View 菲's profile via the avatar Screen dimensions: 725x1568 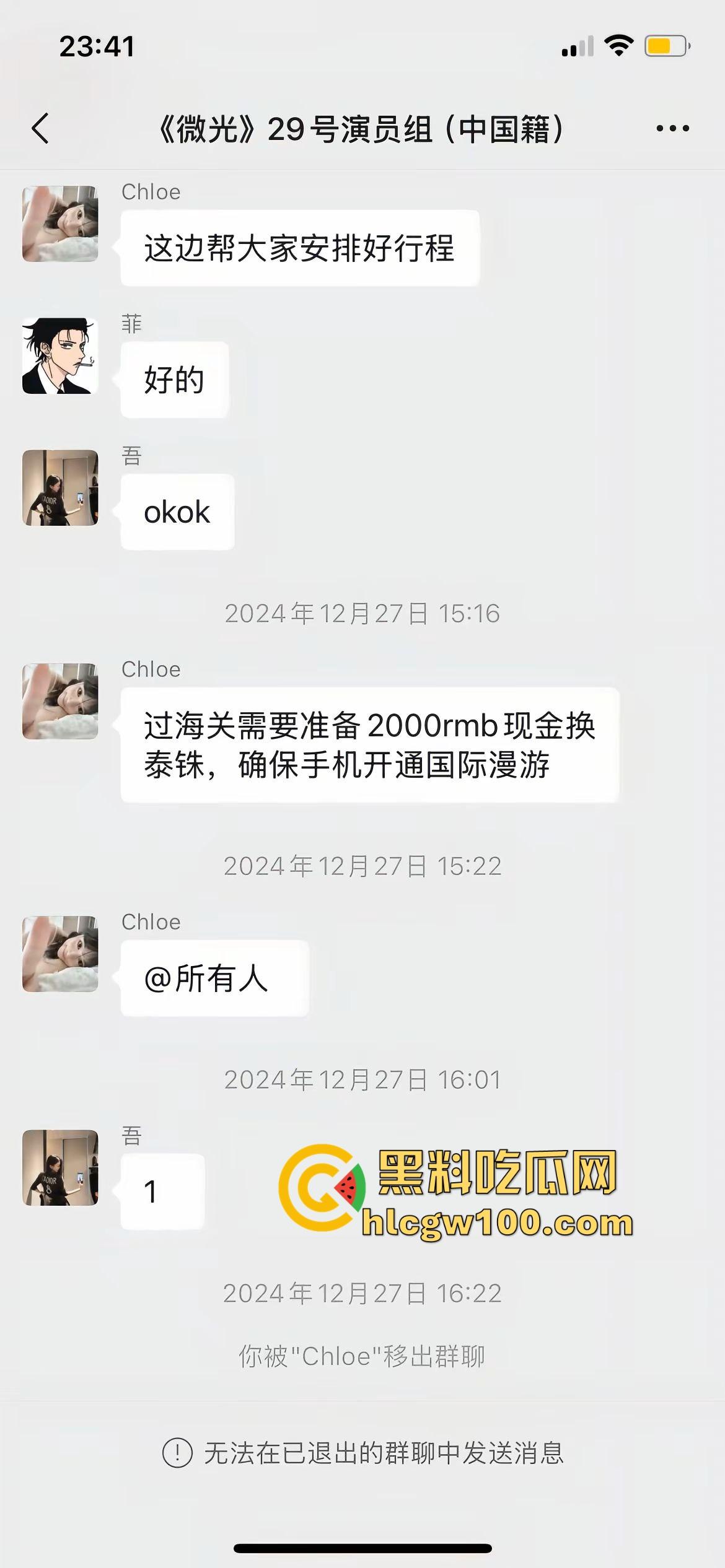(x=60, y=356)
